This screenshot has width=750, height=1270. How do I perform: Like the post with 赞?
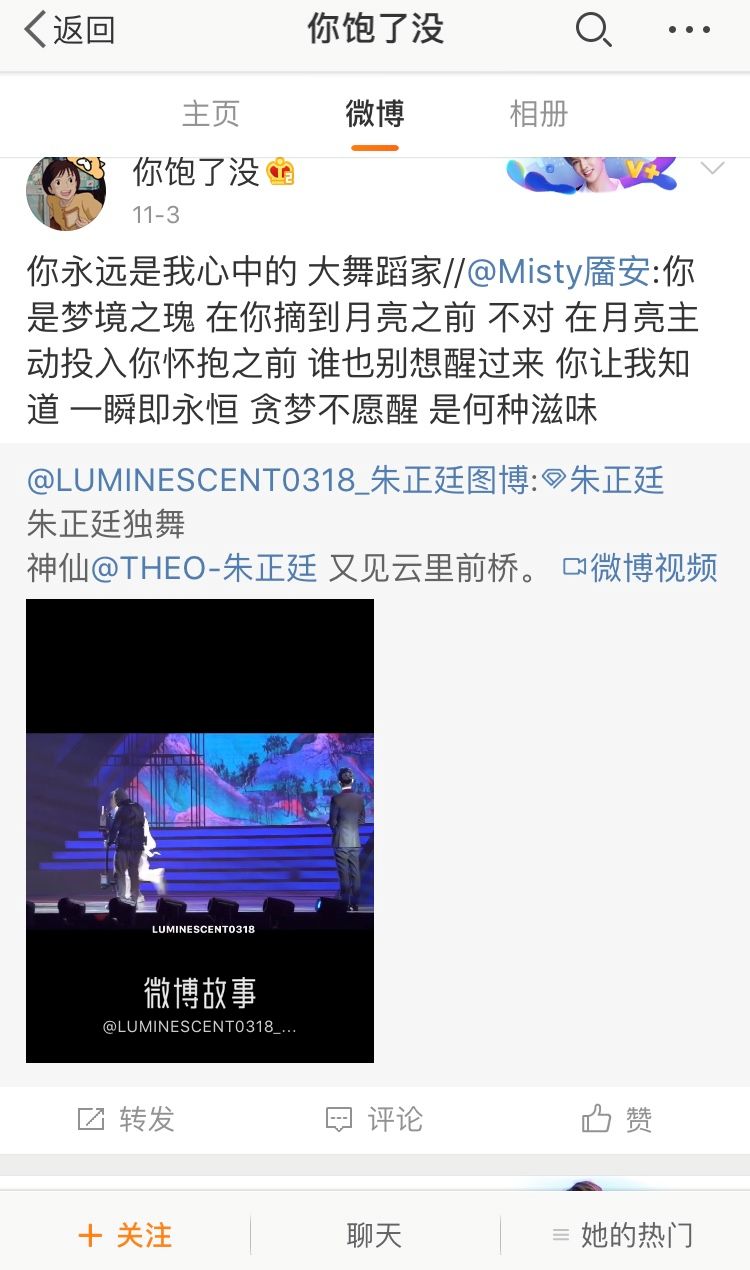point(617,1119)
